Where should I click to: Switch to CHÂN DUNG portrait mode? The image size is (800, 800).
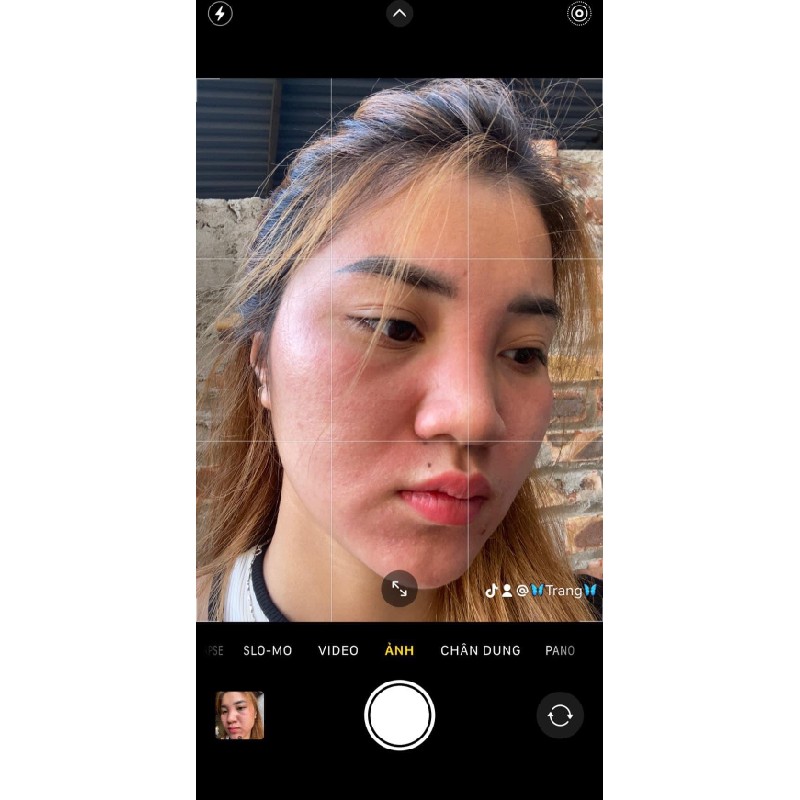[x=480, y=651]
